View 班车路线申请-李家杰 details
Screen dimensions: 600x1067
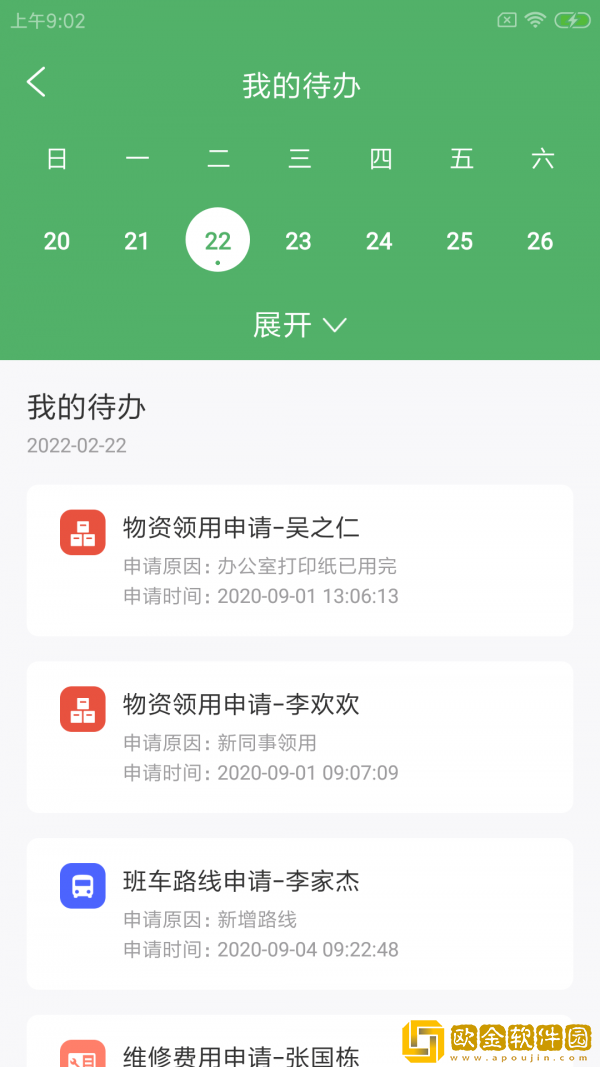[299, 914]
